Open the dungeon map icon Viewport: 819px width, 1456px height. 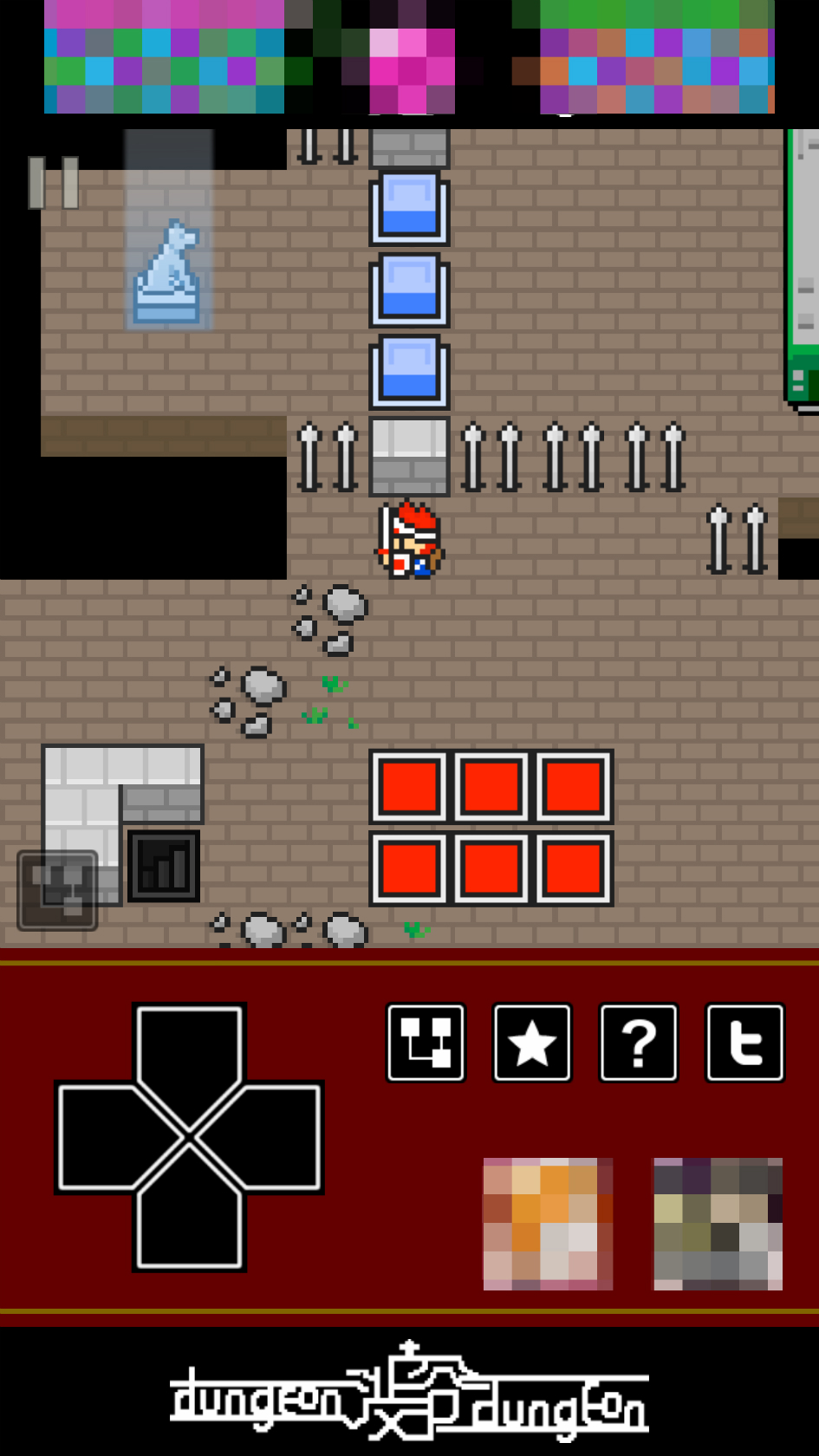(x=426, y=1043)
